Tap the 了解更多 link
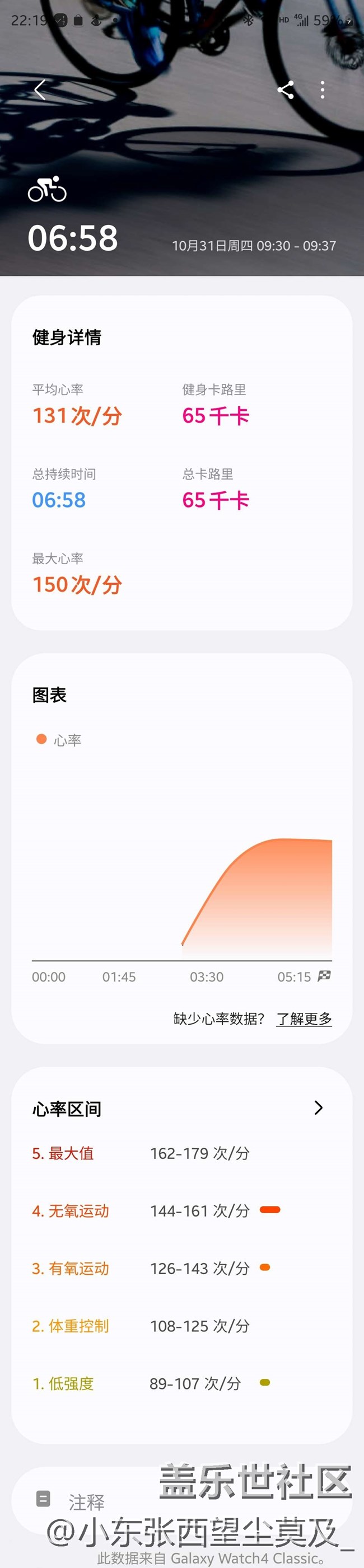 point(304,1018)
